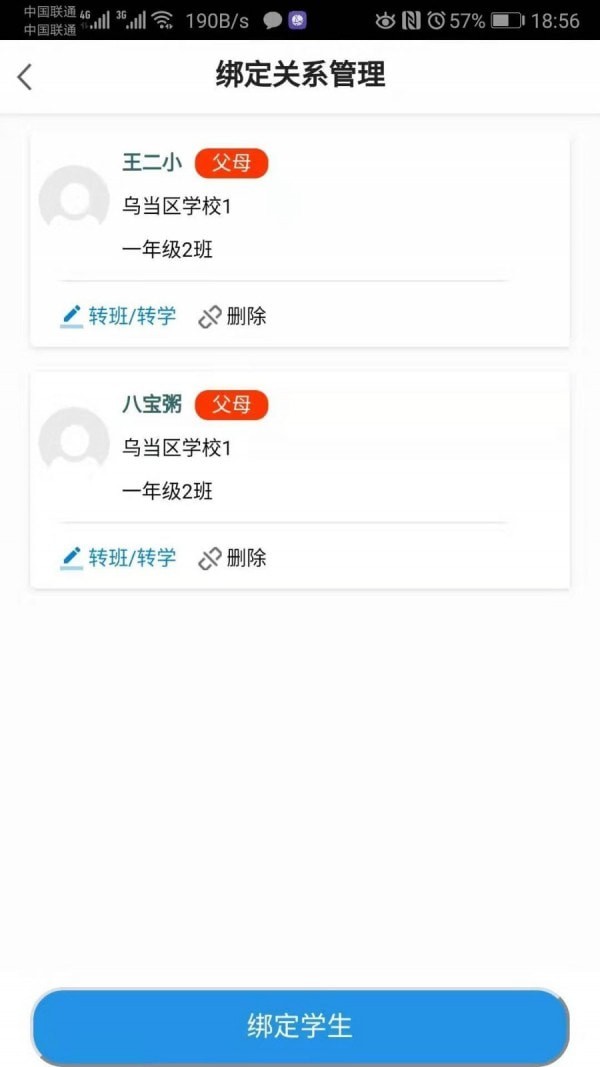Tap 转班/转学 for 八宝粥
The image size is (600, 1067).
pos(118,558)
